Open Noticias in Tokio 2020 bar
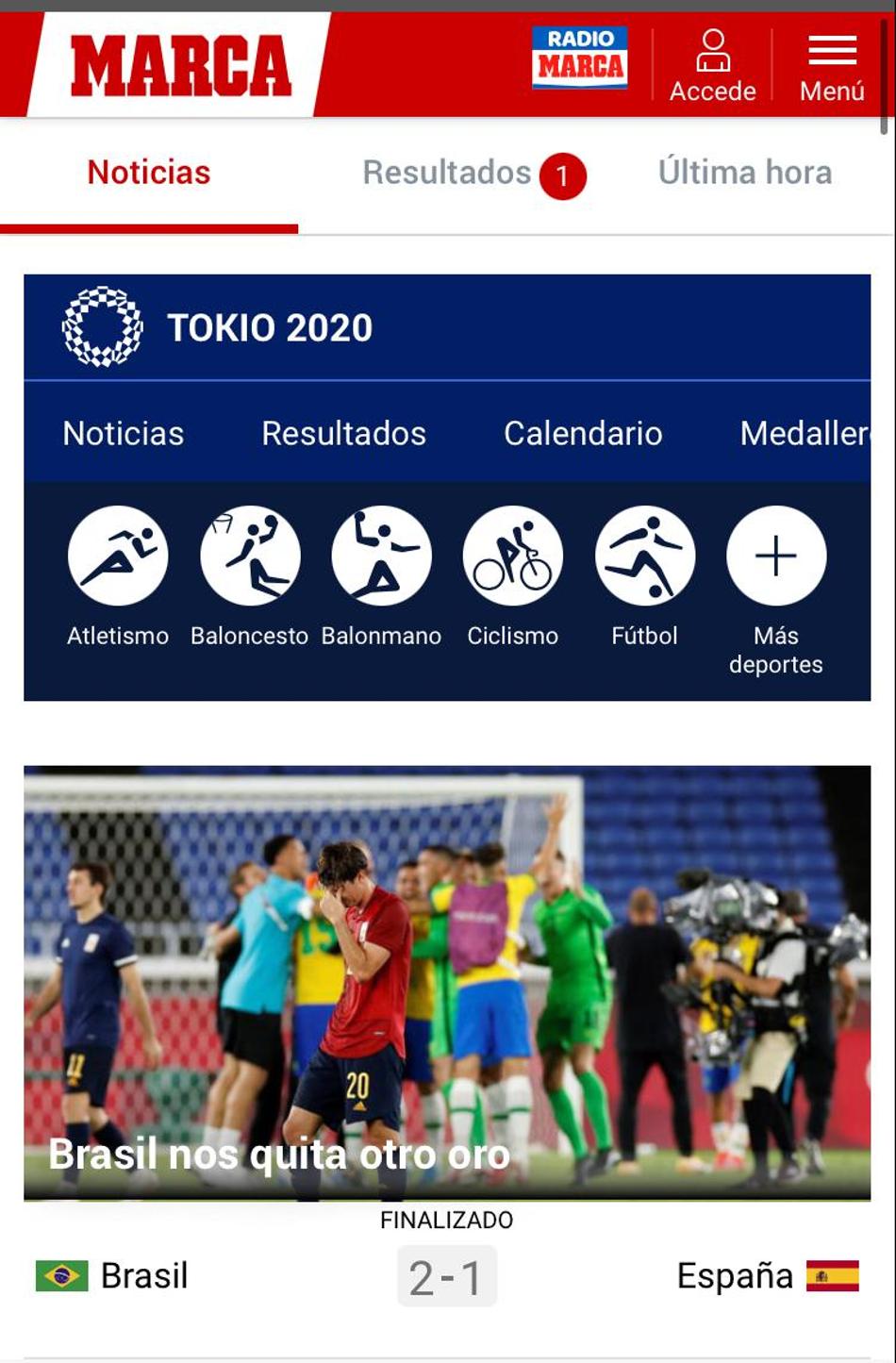896x1363 pixels. pos(124,433)
